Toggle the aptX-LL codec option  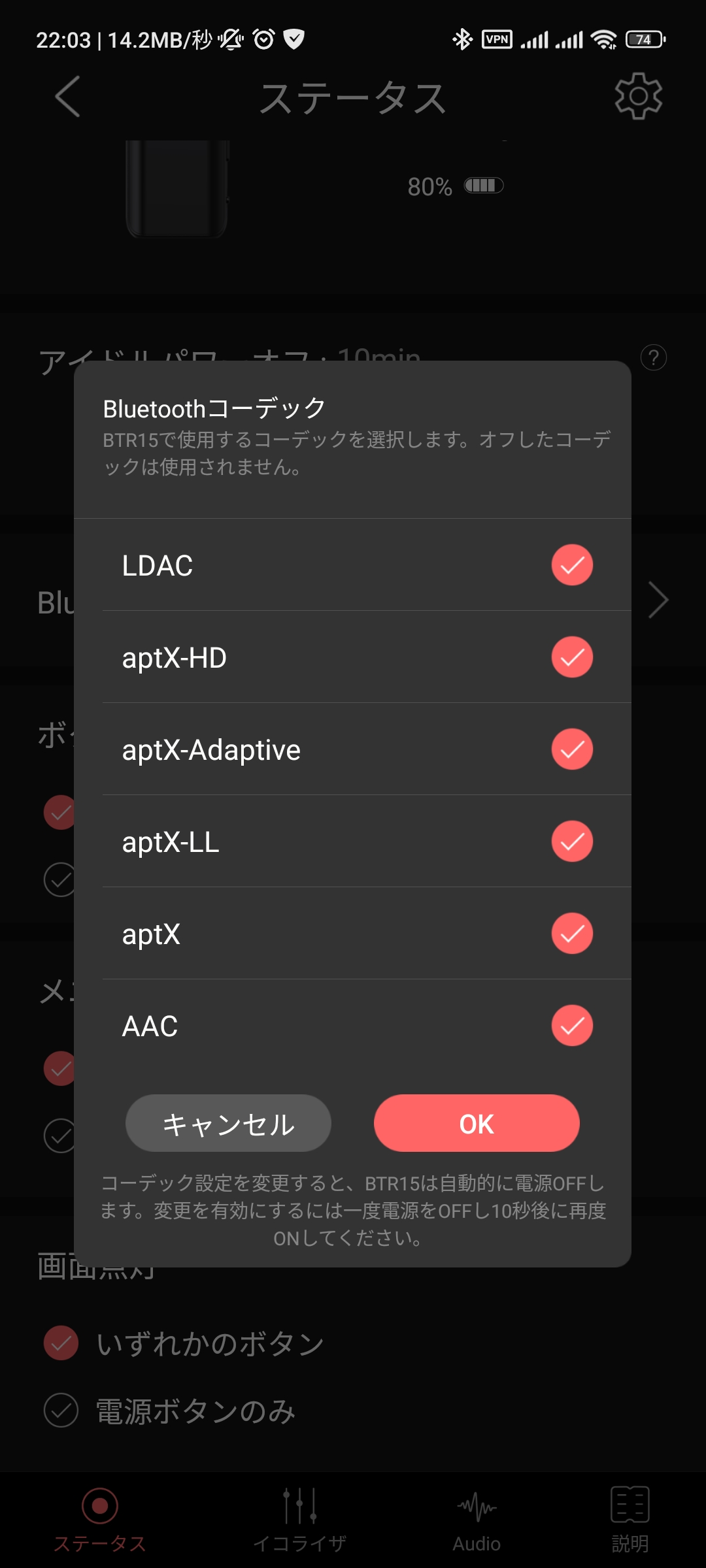571,841
